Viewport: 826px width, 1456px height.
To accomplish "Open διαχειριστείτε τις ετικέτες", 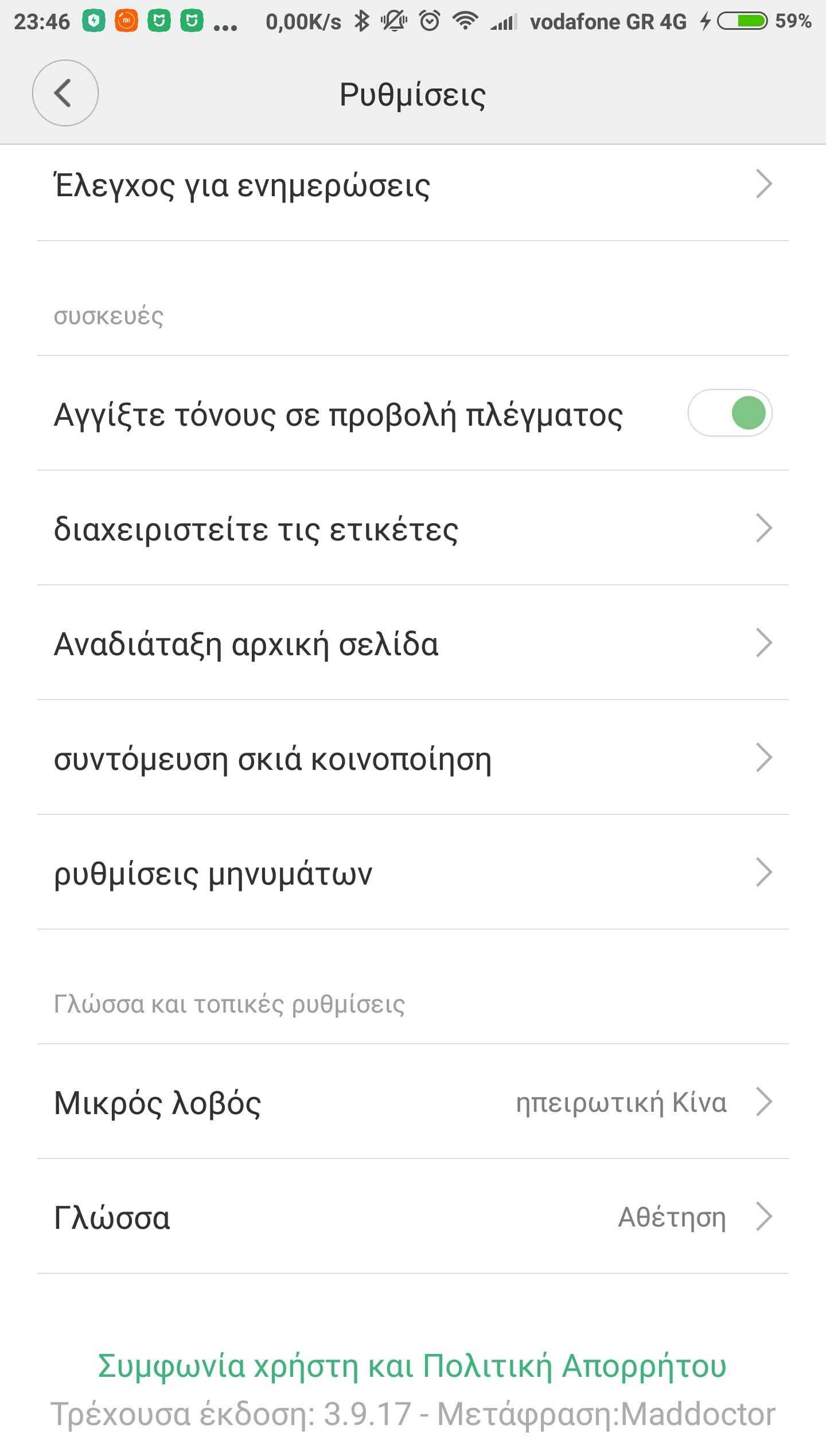I will [x=413, y=529].
